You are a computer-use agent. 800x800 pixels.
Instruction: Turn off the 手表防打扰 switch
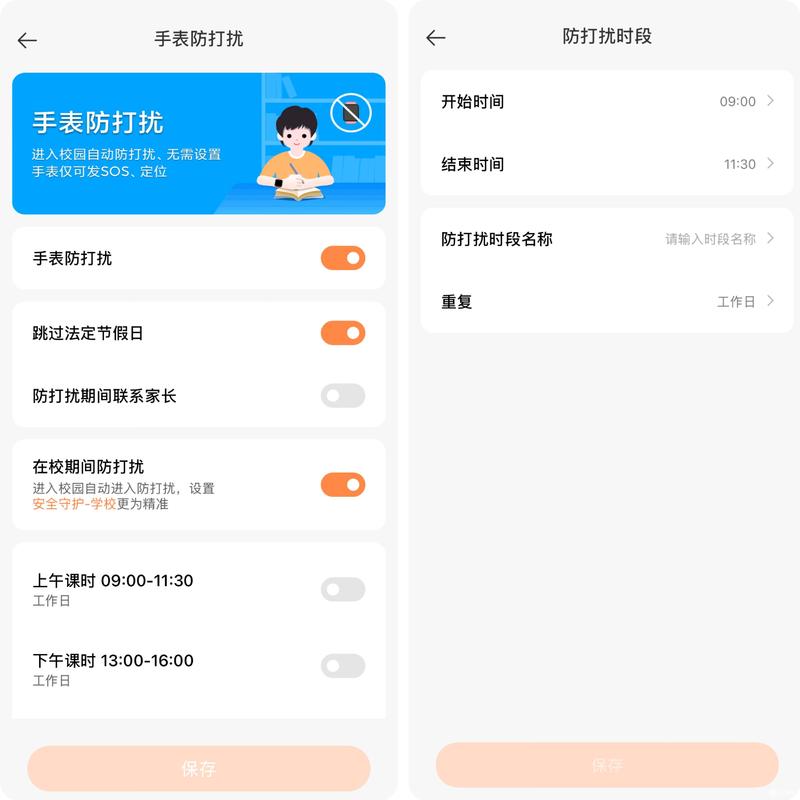click(343, 258)
